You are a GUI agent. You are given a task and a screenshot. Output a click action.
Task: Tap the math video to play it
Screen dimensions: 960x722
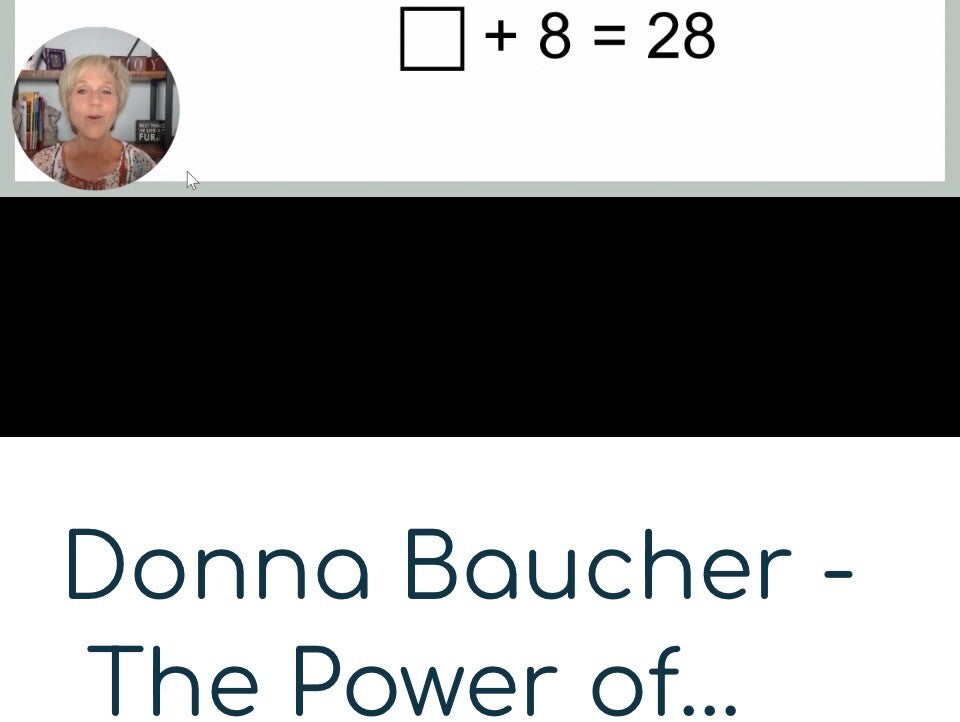click(x=480, y=218)
